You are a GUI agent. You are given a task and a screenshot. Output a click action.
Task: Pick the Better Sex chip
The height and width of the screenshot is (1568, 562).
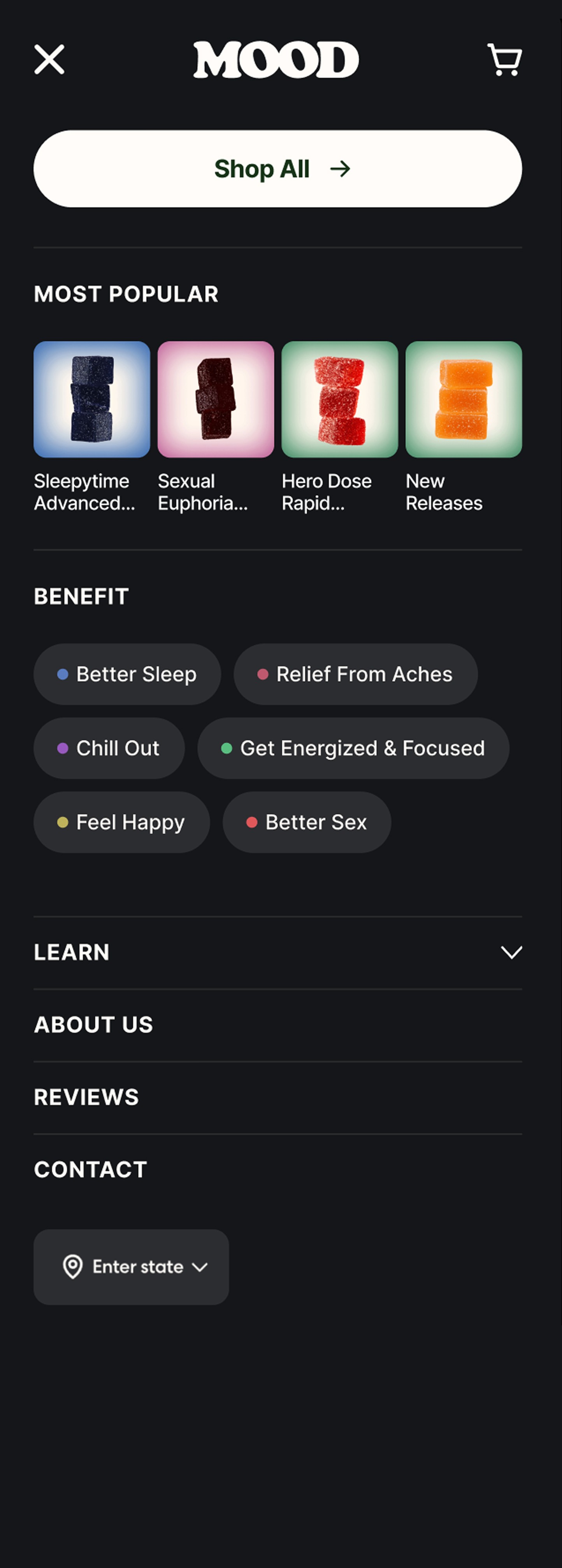point(307,822)
